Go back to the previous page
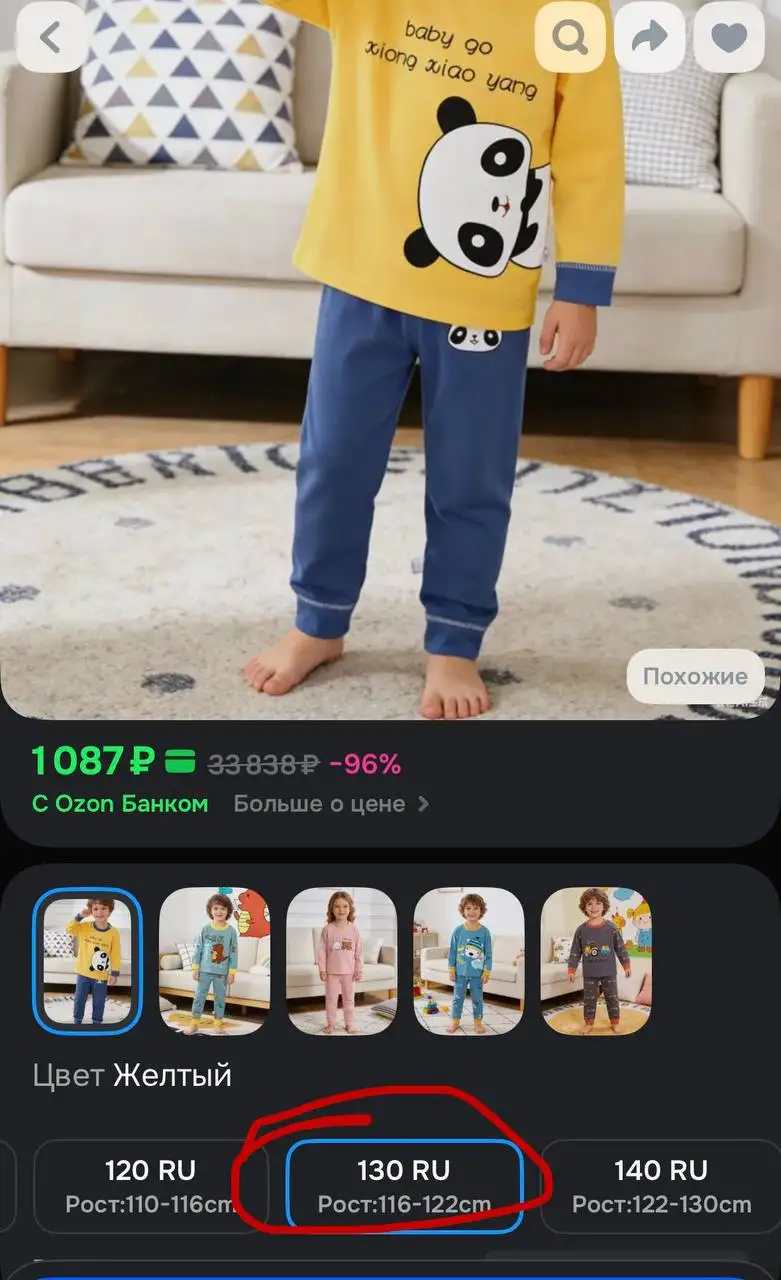The height and width of the screenshot is (1280, 781). click(51, 38)
